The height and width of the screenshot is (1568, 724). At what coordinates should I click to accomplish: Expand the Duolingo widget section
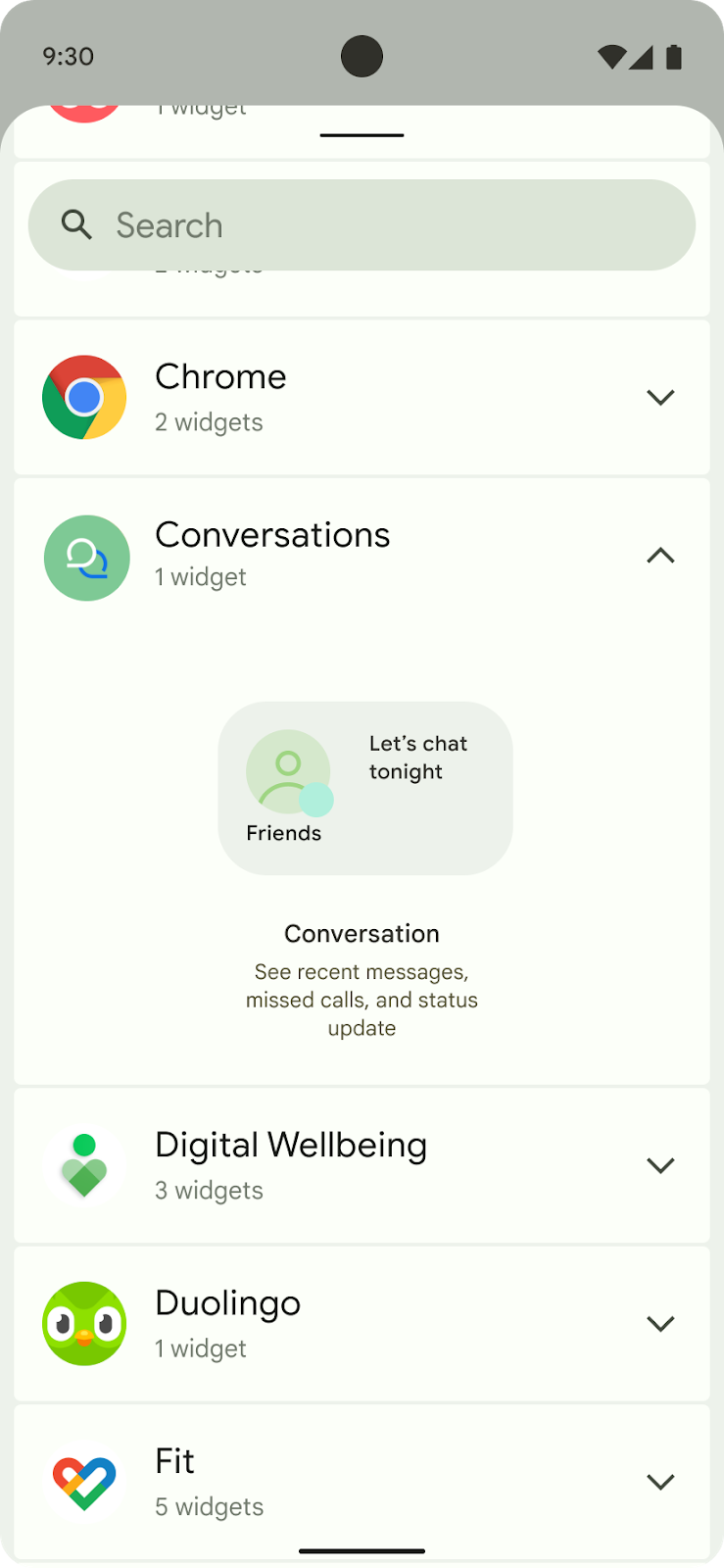[x=661, y=1324]
